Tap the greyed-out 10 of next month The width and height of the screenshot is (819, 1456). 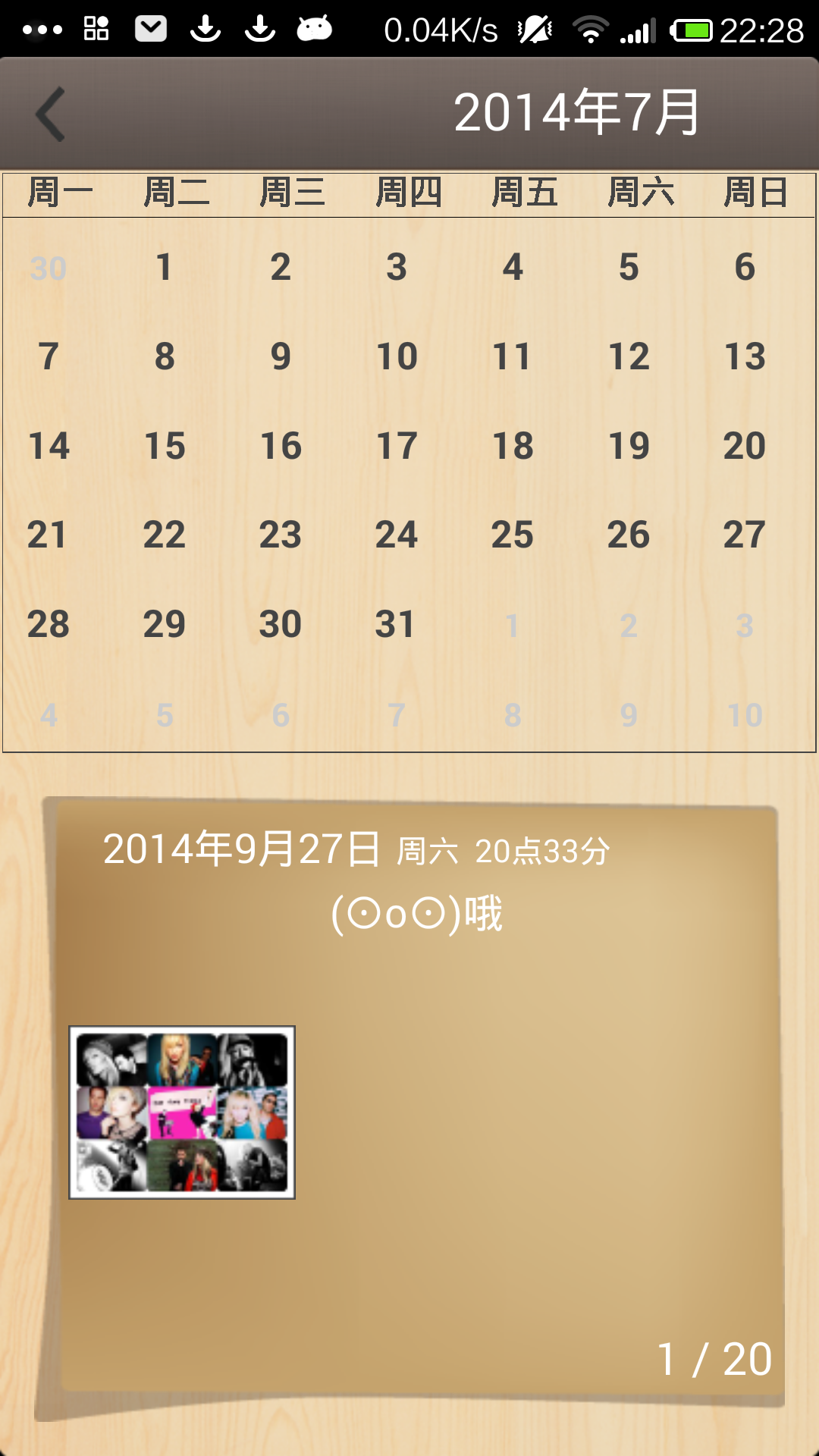point(744,715)
